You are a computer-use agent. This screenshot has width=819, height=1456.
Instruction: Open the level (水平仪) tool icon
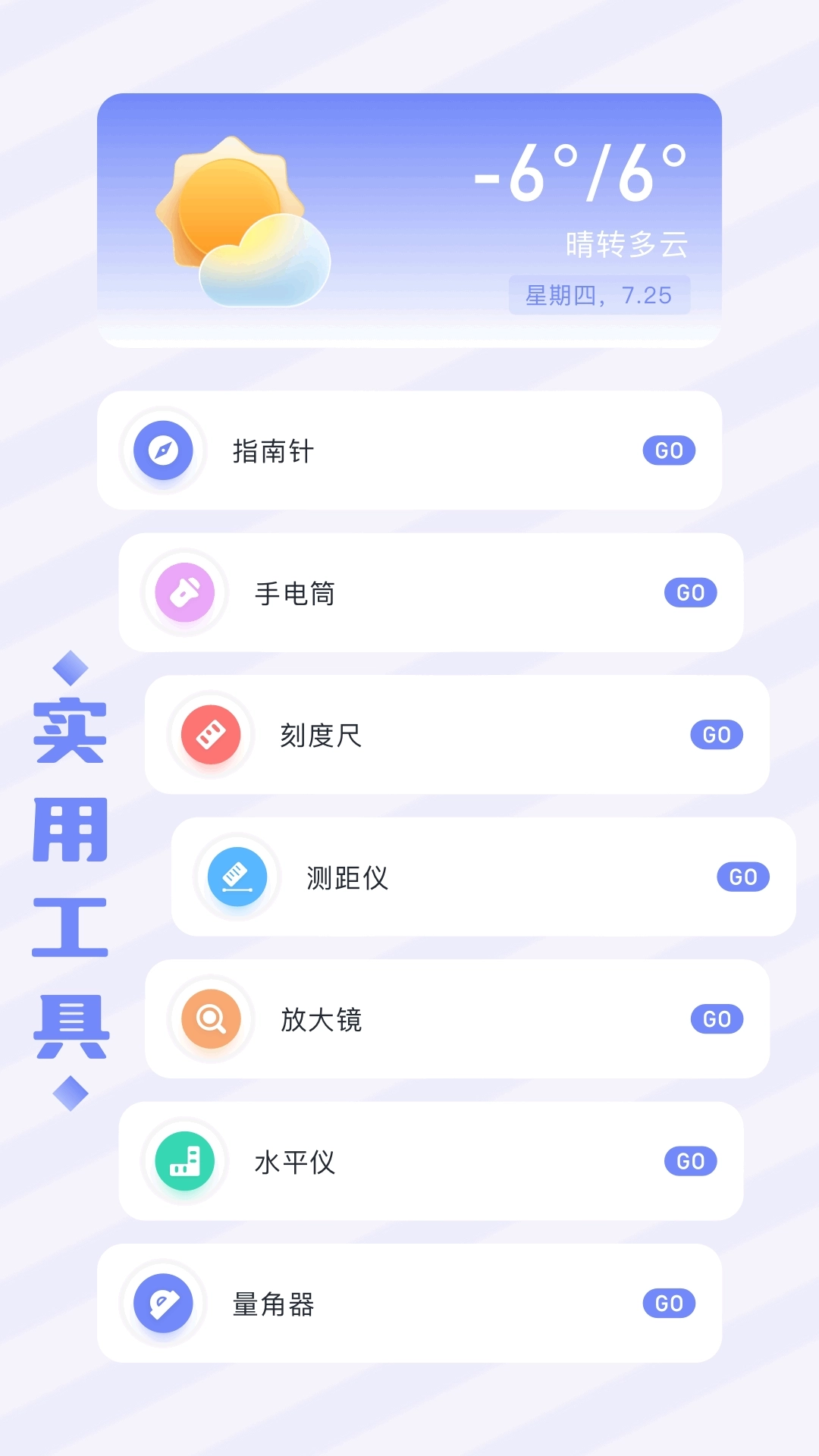pos(186,1161)
